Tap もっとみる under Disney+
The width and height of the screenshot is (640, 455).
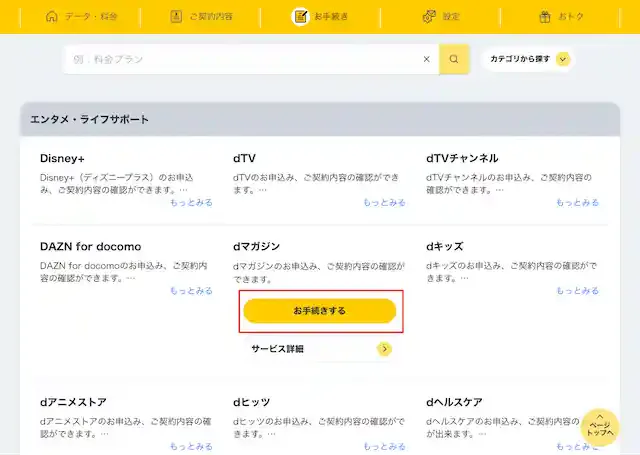coord(191,202)
